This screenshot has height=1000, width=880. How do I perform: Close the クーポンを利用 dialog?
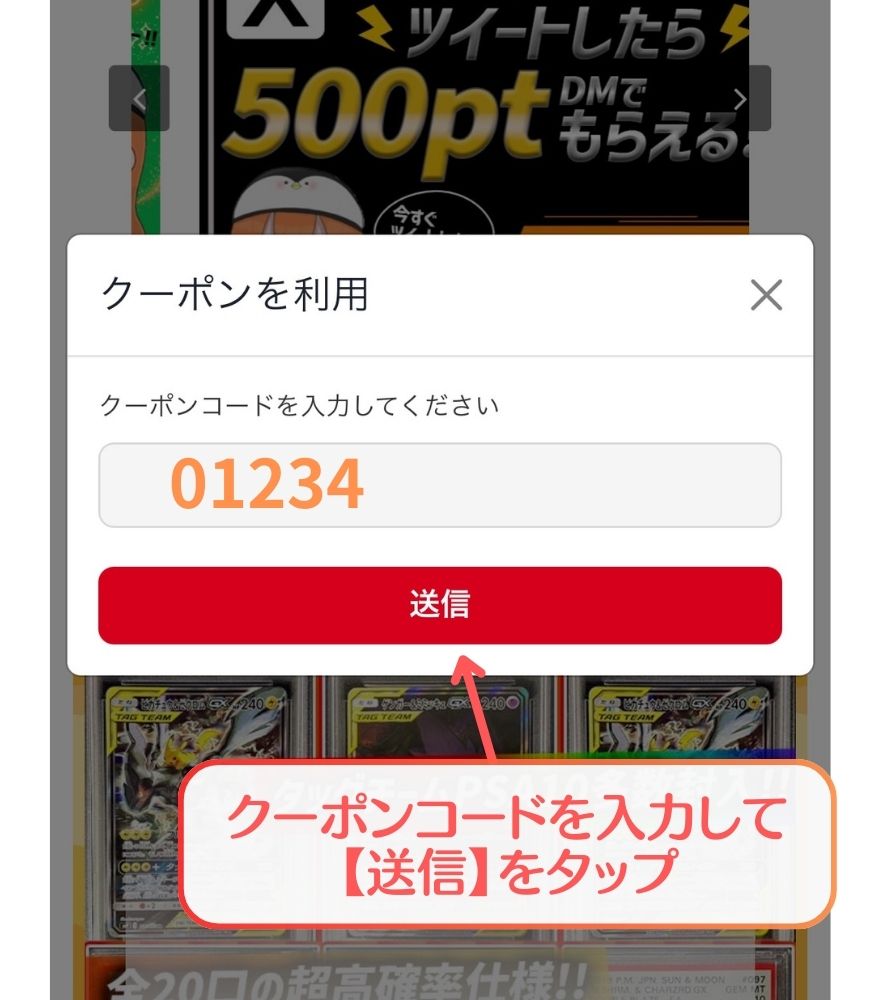coord(768,293)
